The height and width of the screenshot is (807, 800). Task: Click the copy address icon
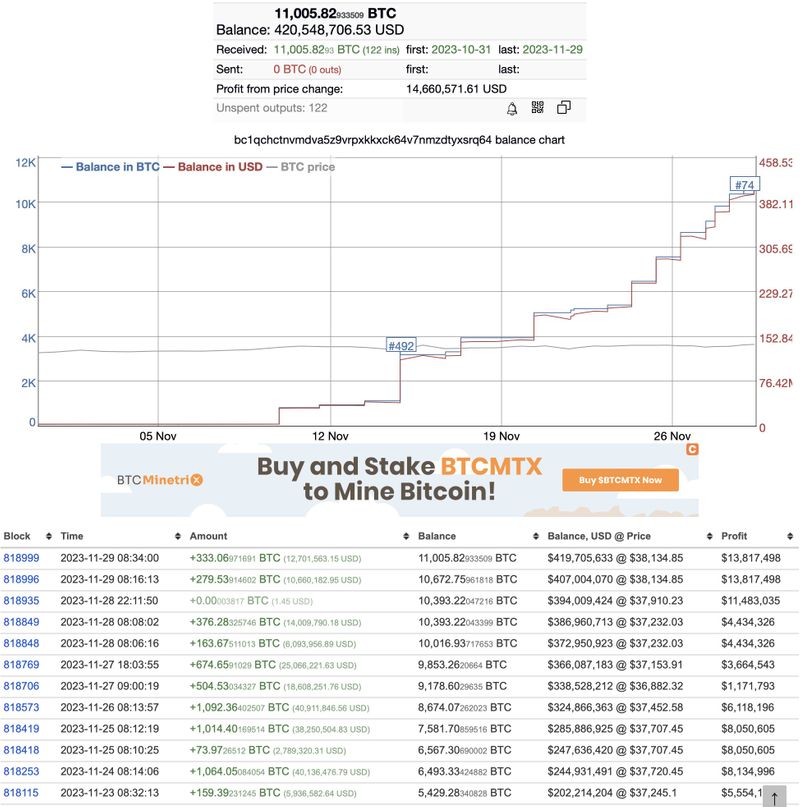click(x=566, y=107)
